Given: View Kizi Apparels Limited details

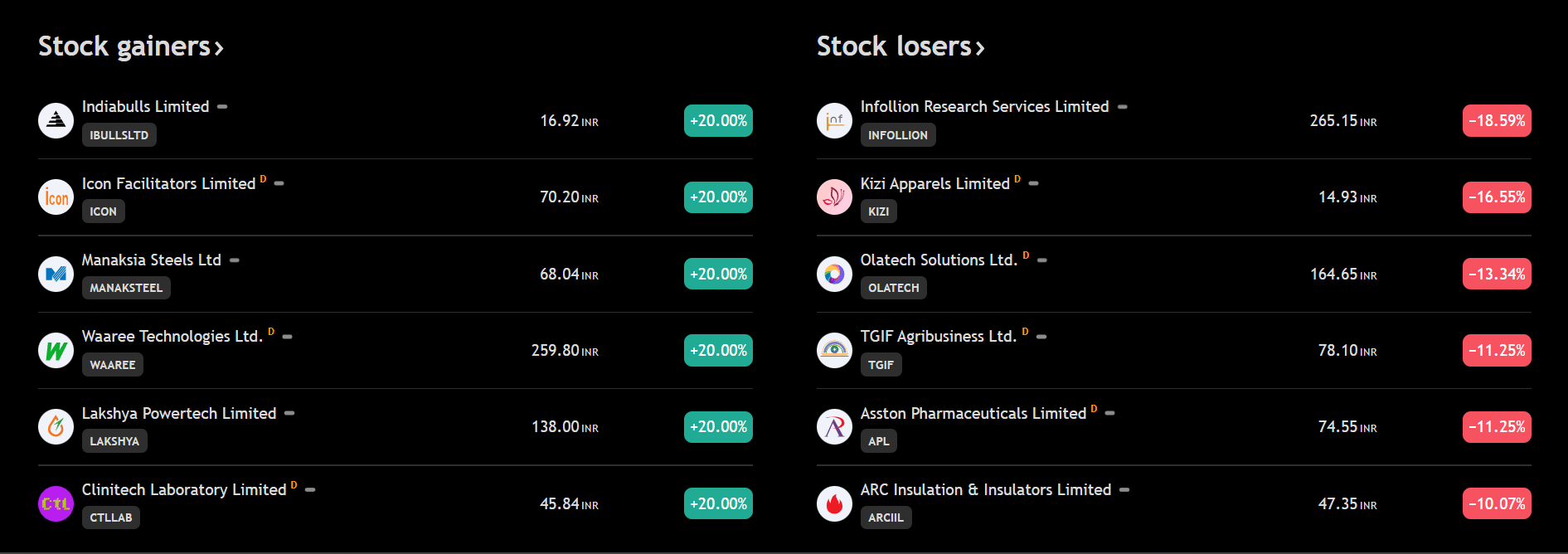Looking at the screenshot, I should coord(934,184).
